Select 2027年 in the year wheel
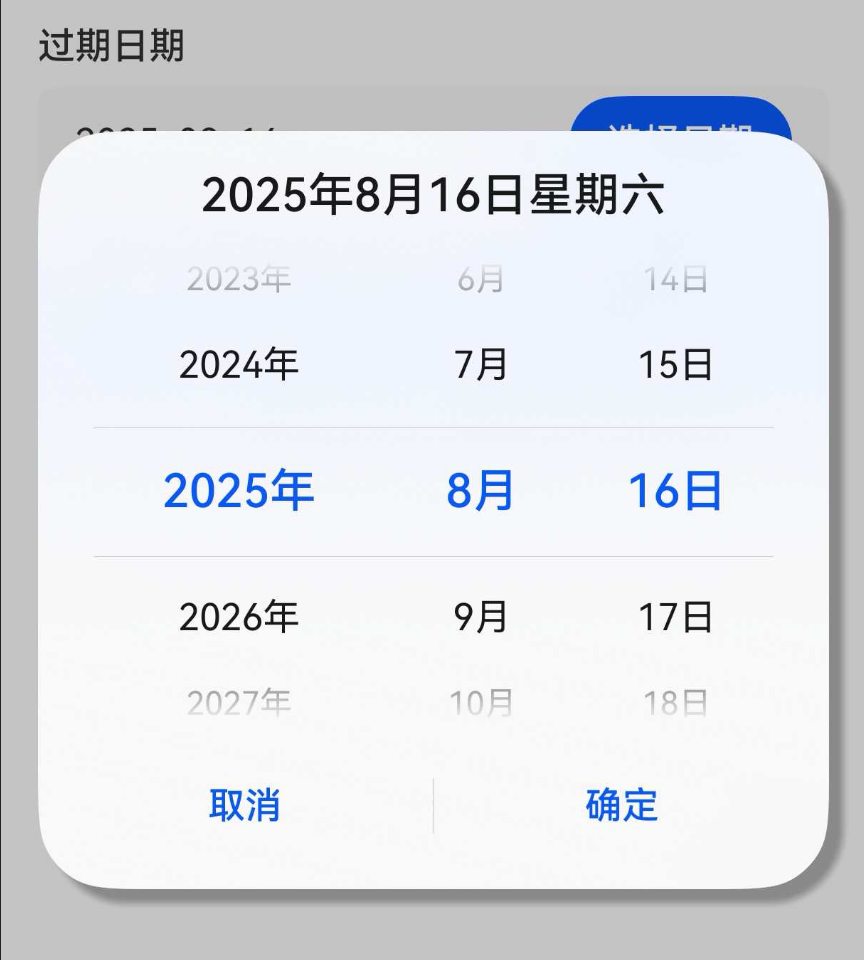 point(239,704)
